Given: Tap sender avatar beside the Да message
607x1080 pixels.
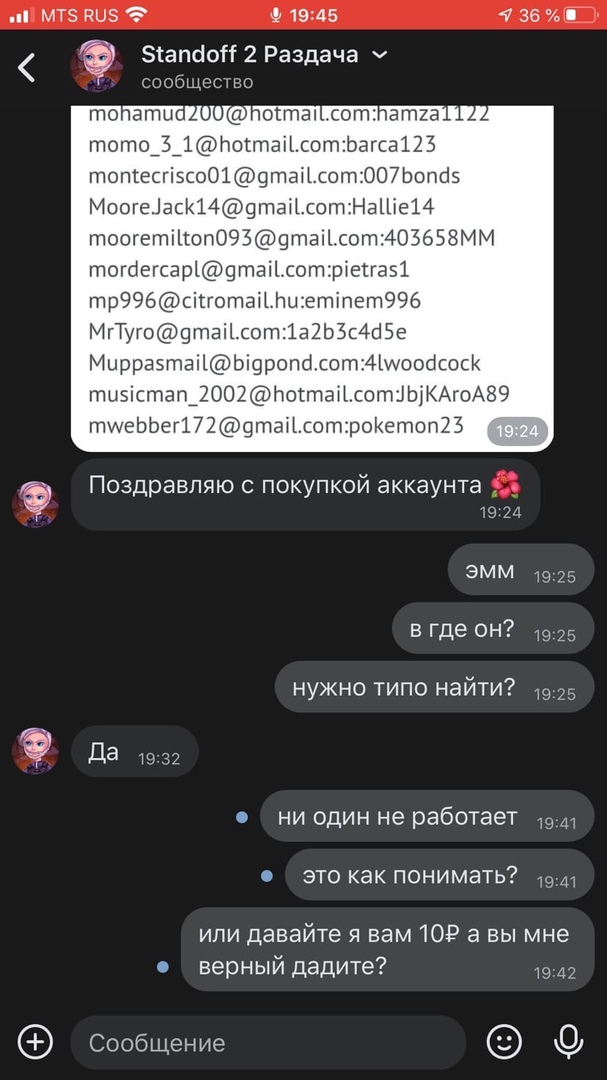Looking at the screenshot, I should pos(35,750).
